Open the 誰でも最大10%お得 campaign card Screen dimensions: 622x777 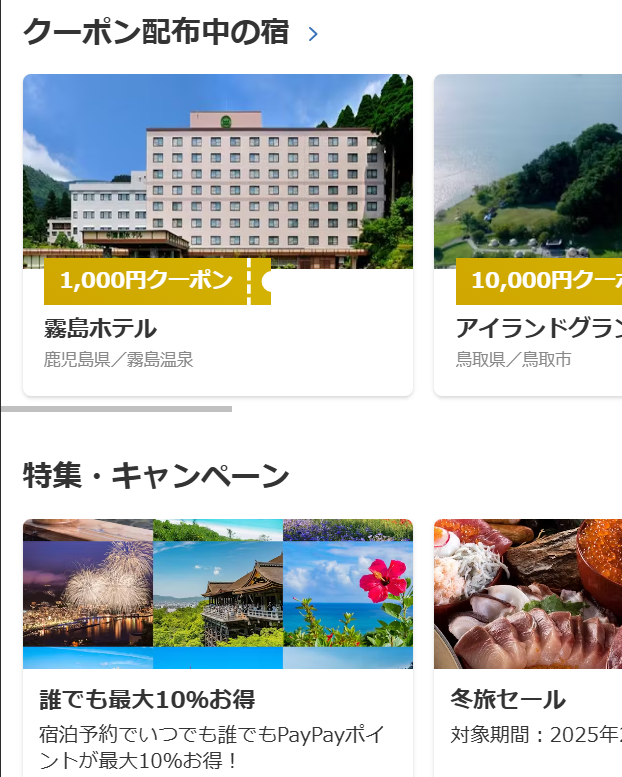point(217,645)
